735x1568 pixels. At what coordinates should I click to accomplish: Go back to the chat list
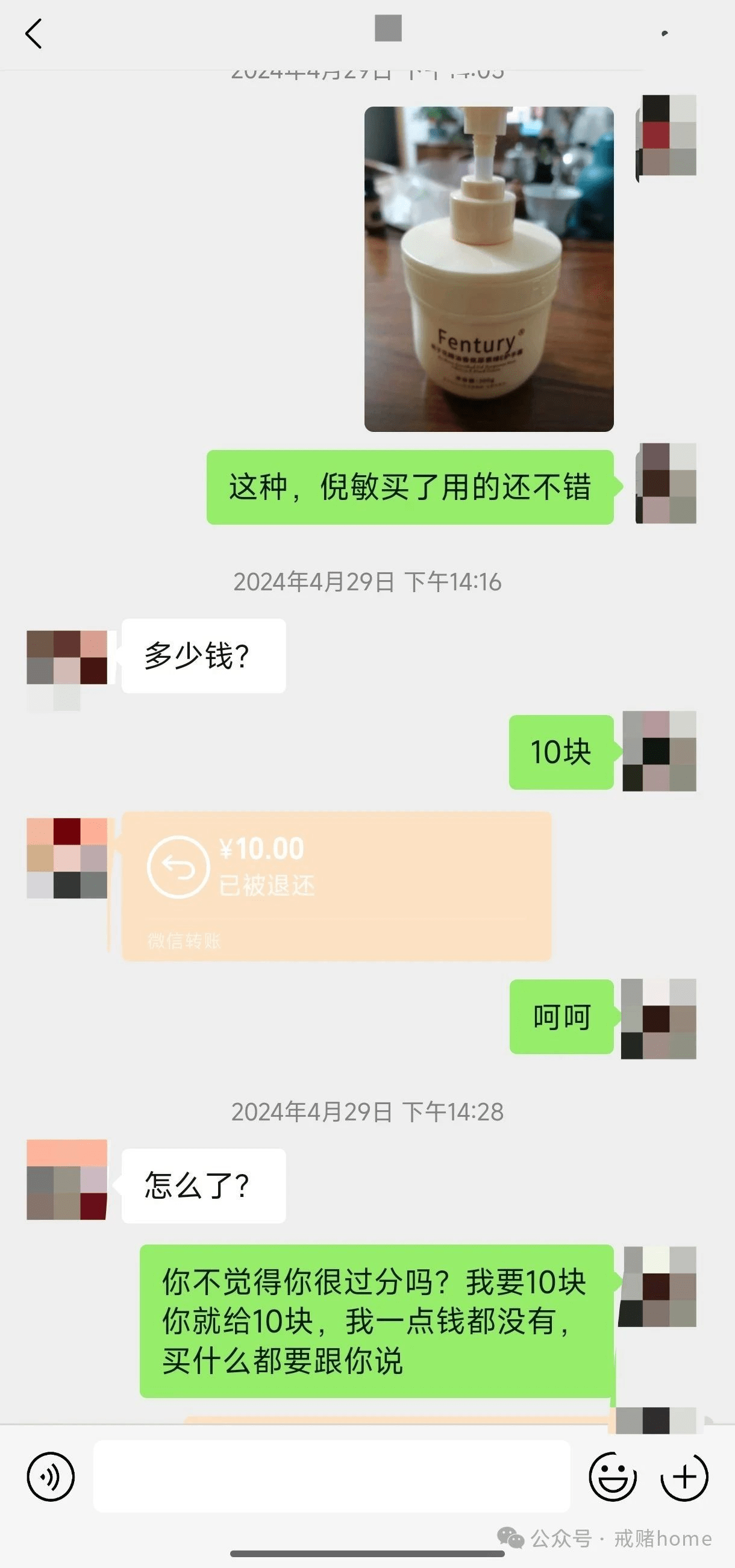point(34,34)
